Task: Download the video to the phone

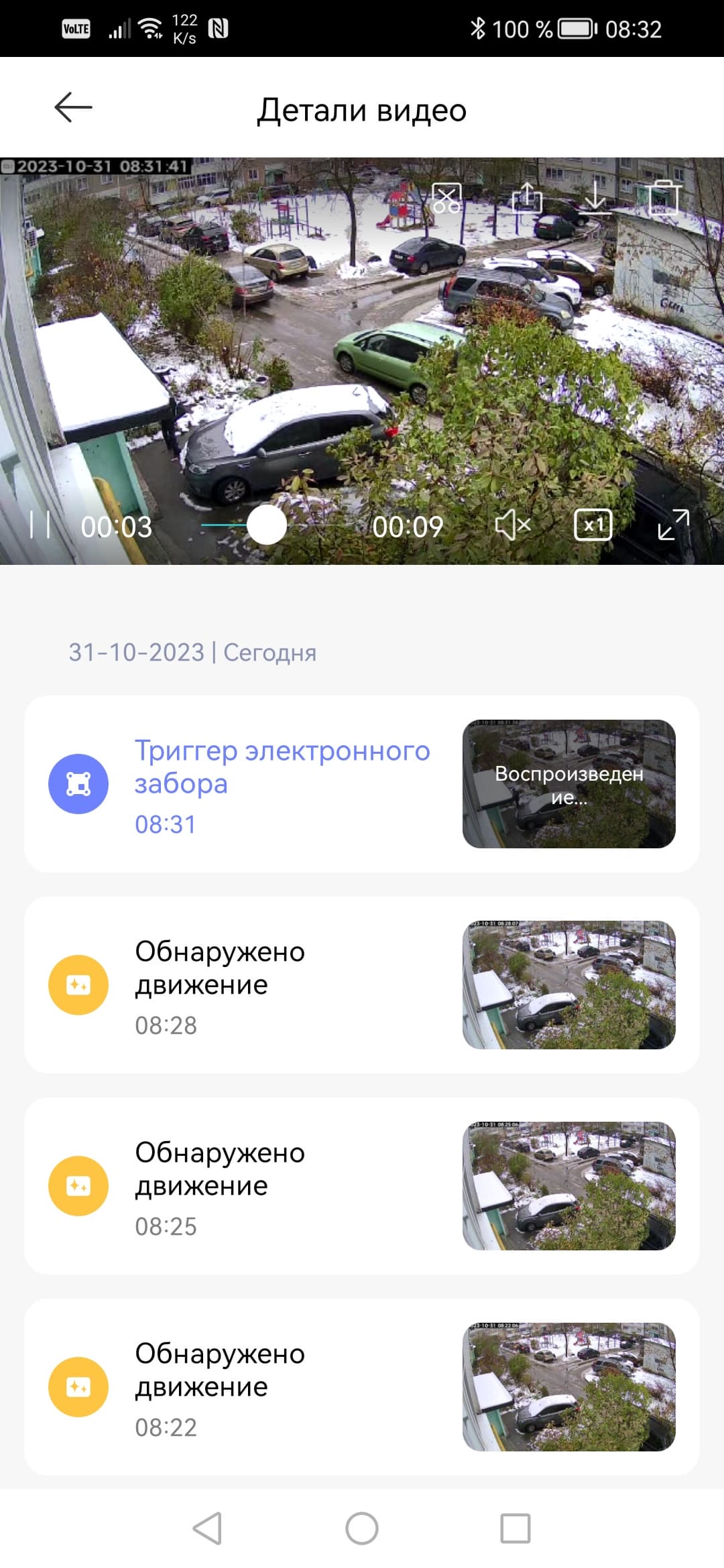Action: coord(595,198)
